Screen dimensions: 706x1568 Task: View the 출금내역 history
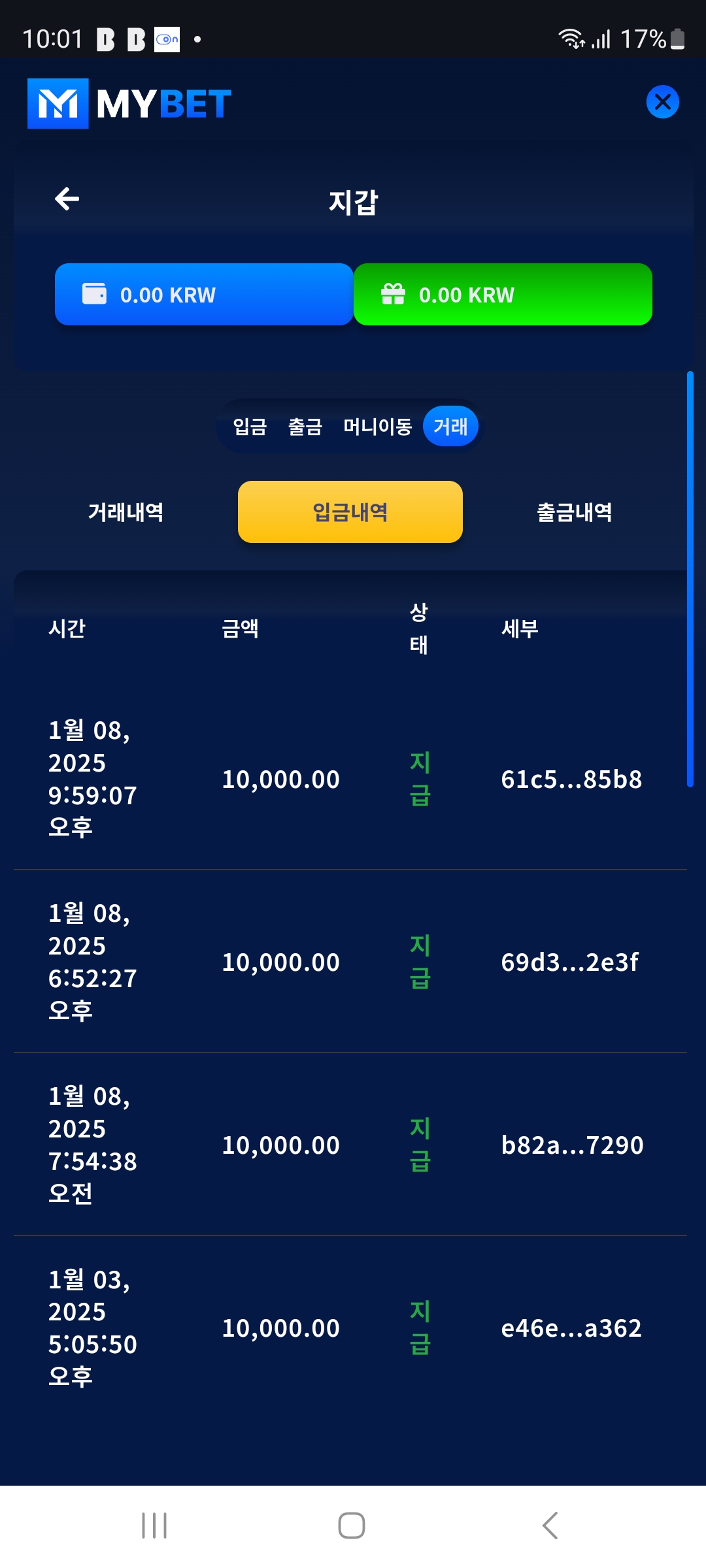(x=575, y=512)
